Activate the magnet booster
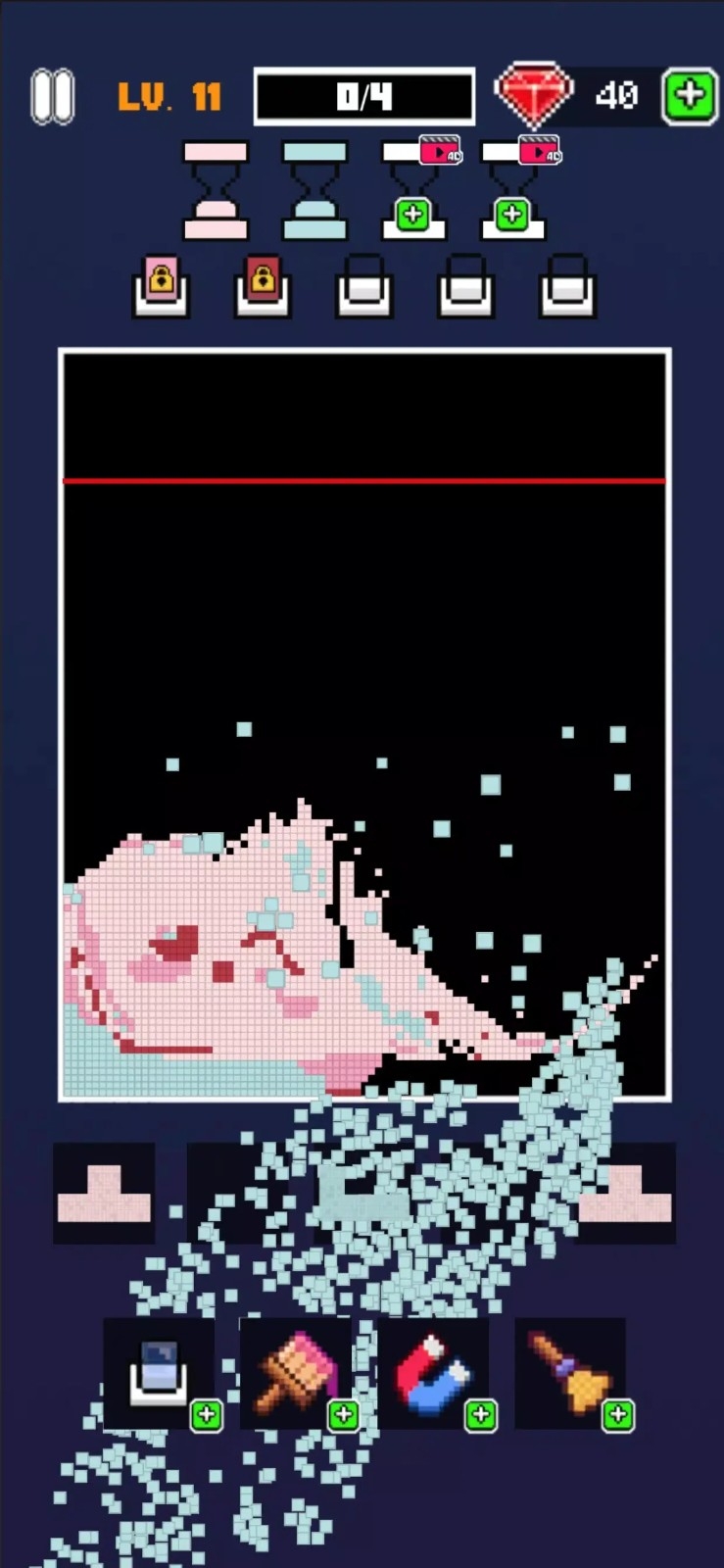 pyautogui.click(x=433, y=1373)
